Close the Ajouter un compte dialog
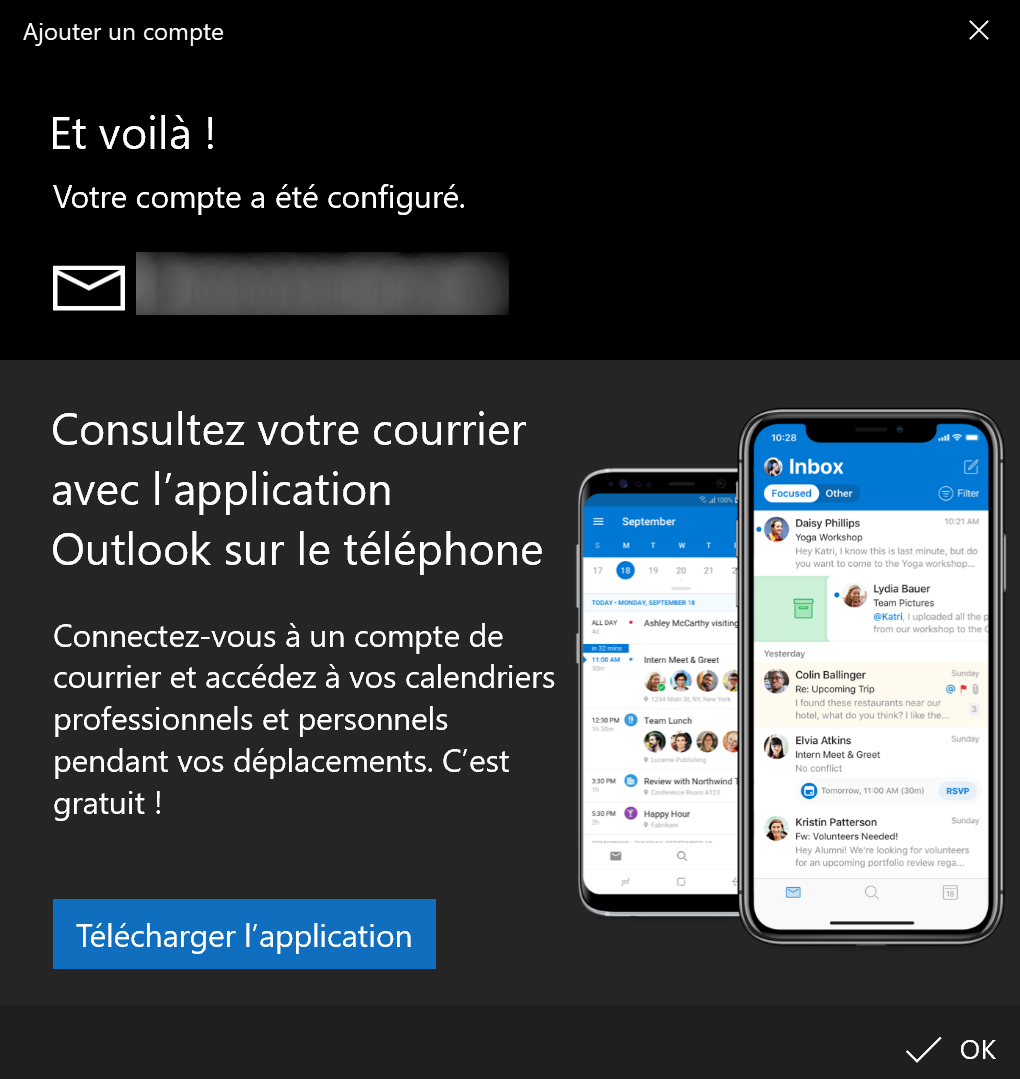Screen dimensions: 1020x1079 tap(978, 31)
